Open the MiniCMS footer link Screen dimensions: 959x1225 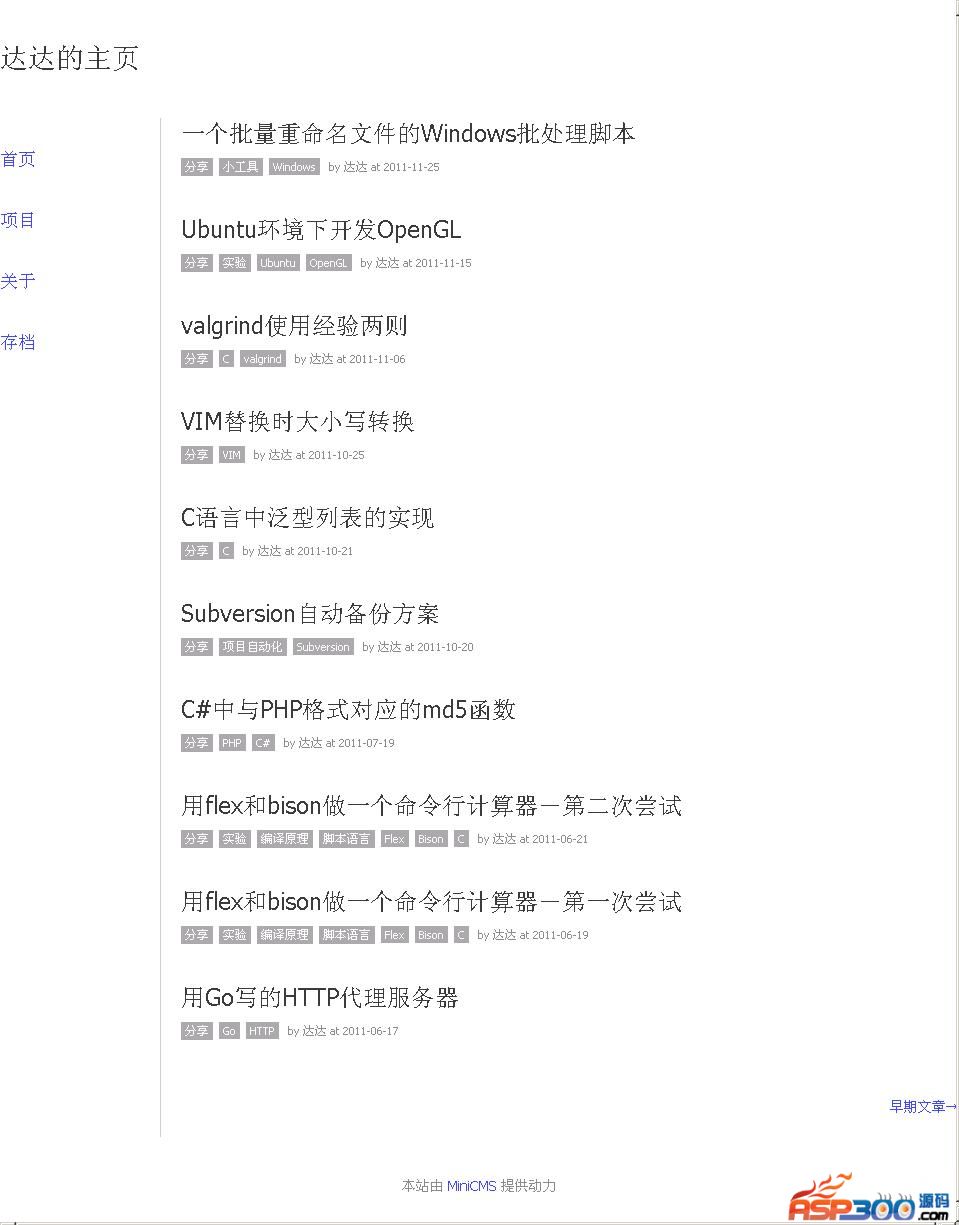pos(471,1186)
